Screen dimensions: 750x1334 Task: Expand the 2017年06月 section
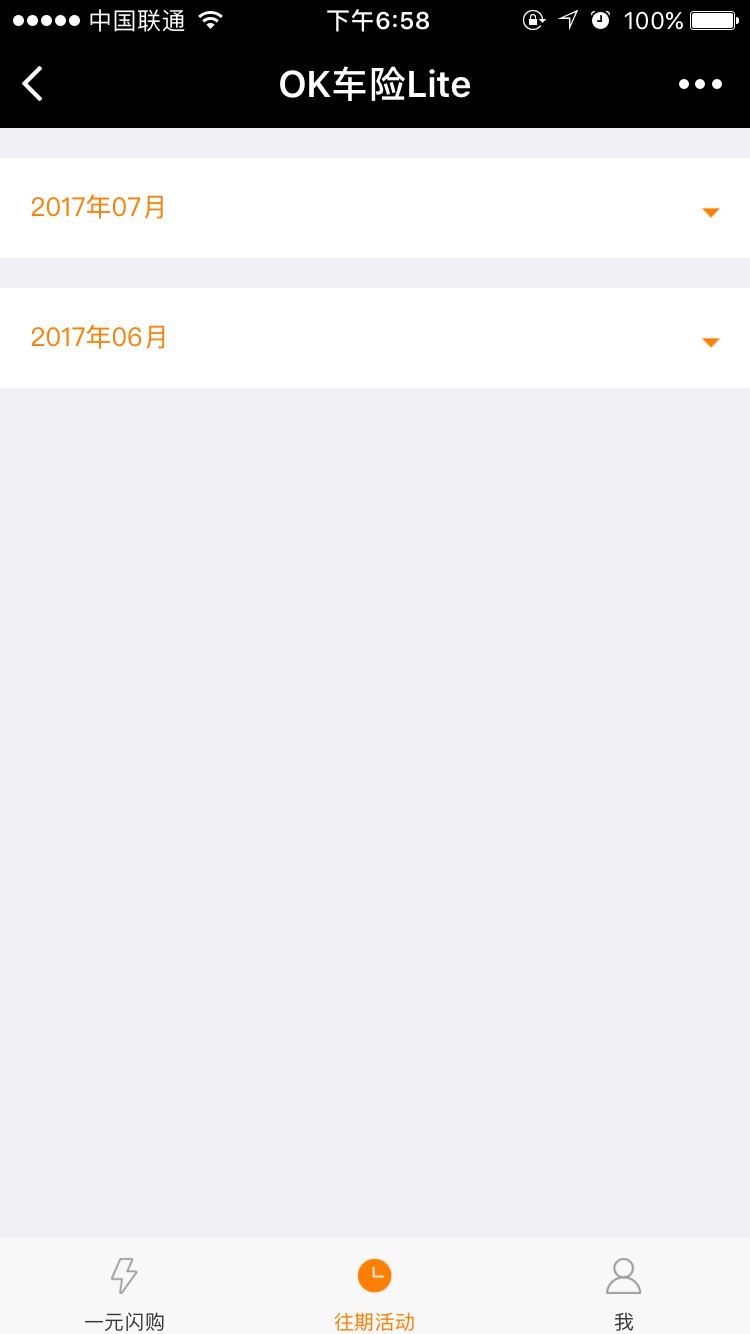point(375,338)
